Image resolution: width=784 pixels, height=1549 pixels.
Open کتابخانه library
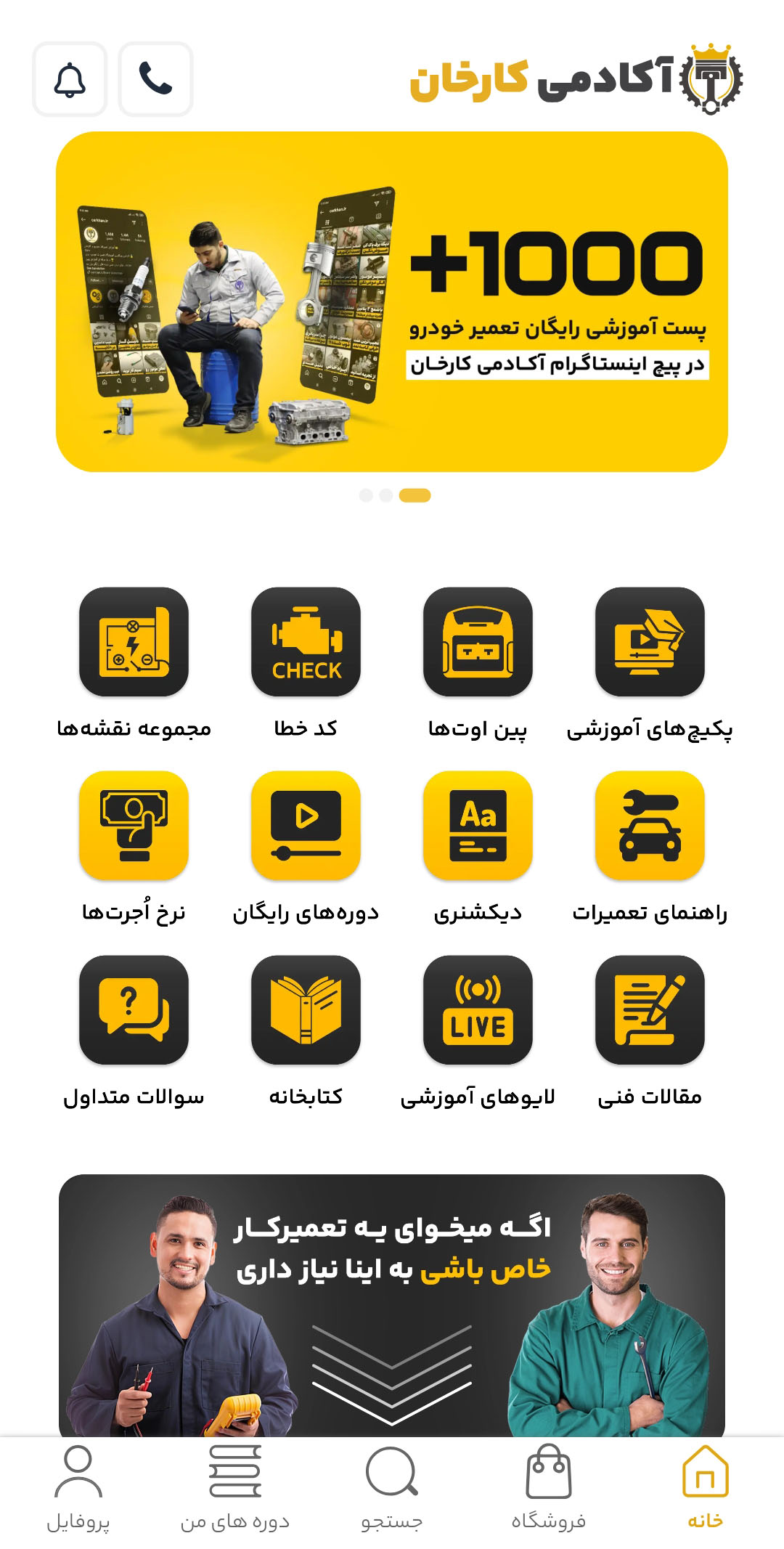[306, 1009]
